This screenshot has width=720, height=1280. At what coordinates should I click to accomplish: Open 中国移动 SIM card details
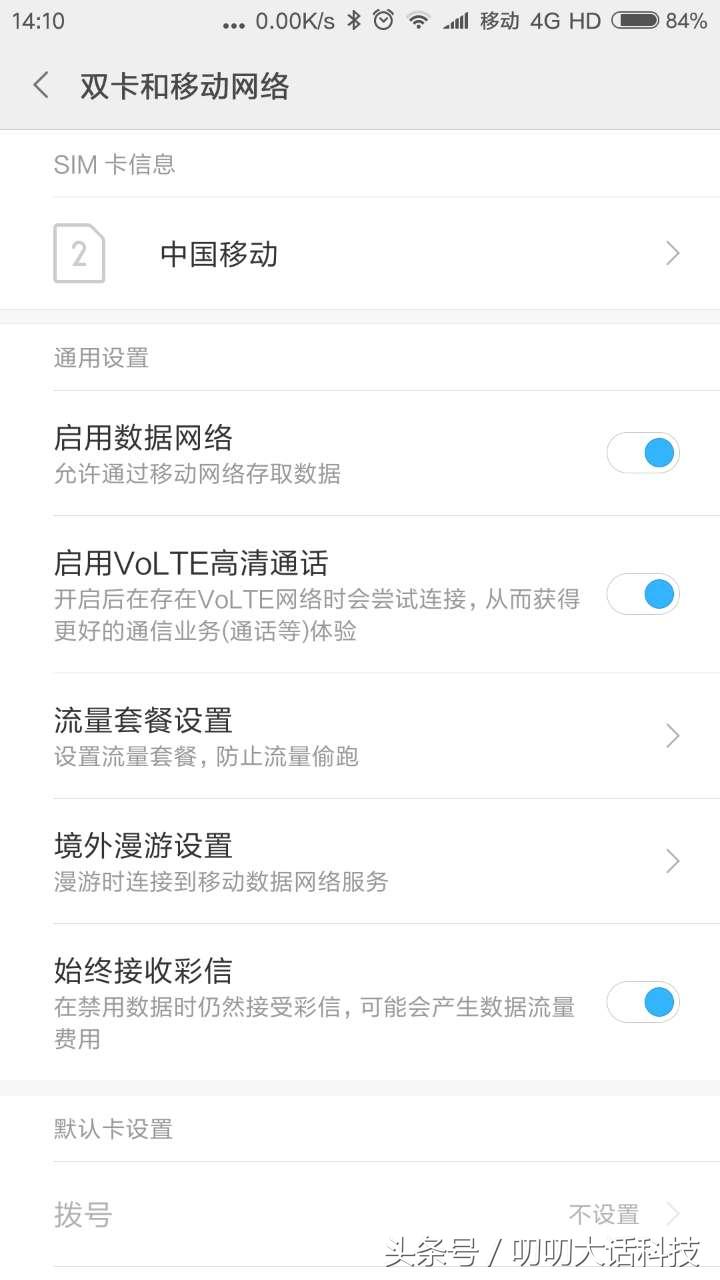click(x=360, y=254)
